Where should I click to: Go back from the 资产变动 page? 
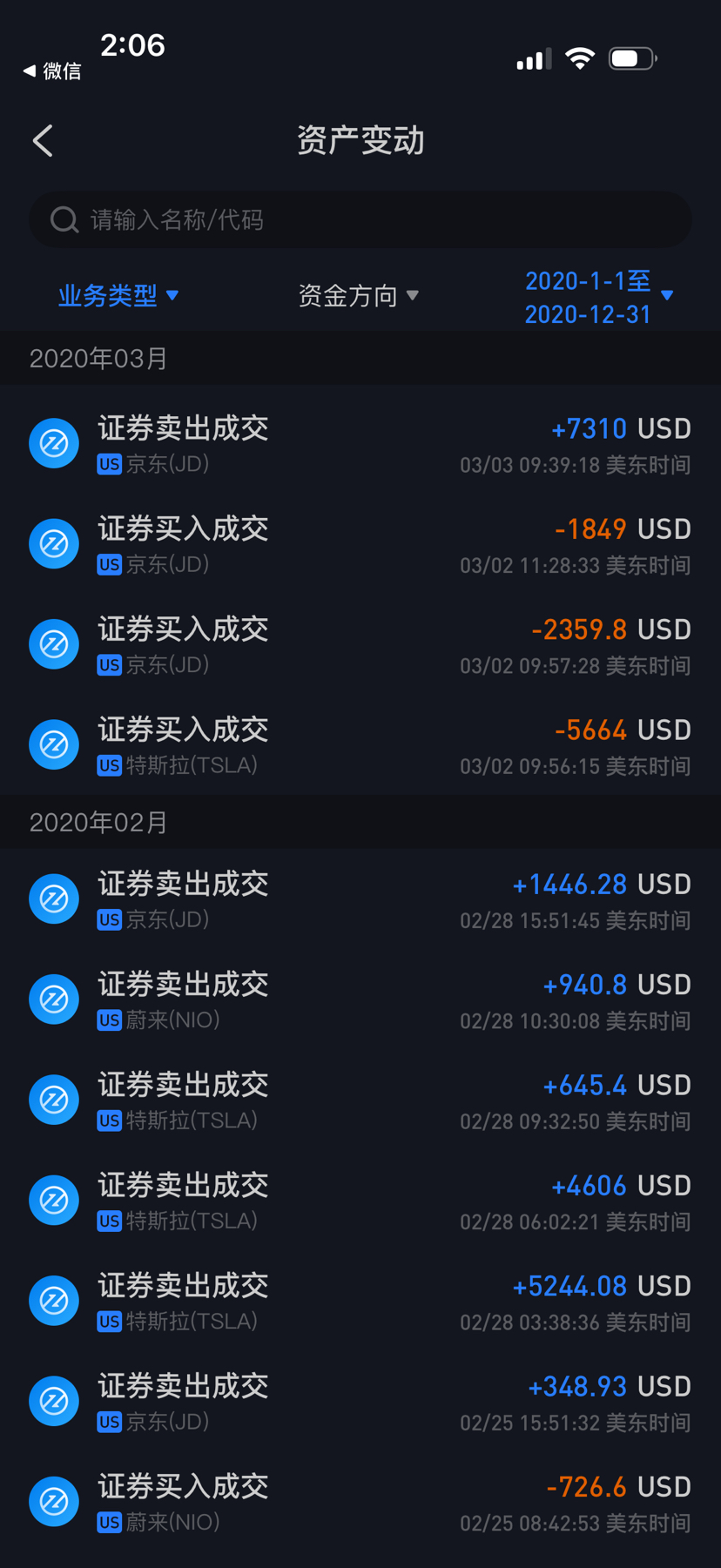click(43, 141)
